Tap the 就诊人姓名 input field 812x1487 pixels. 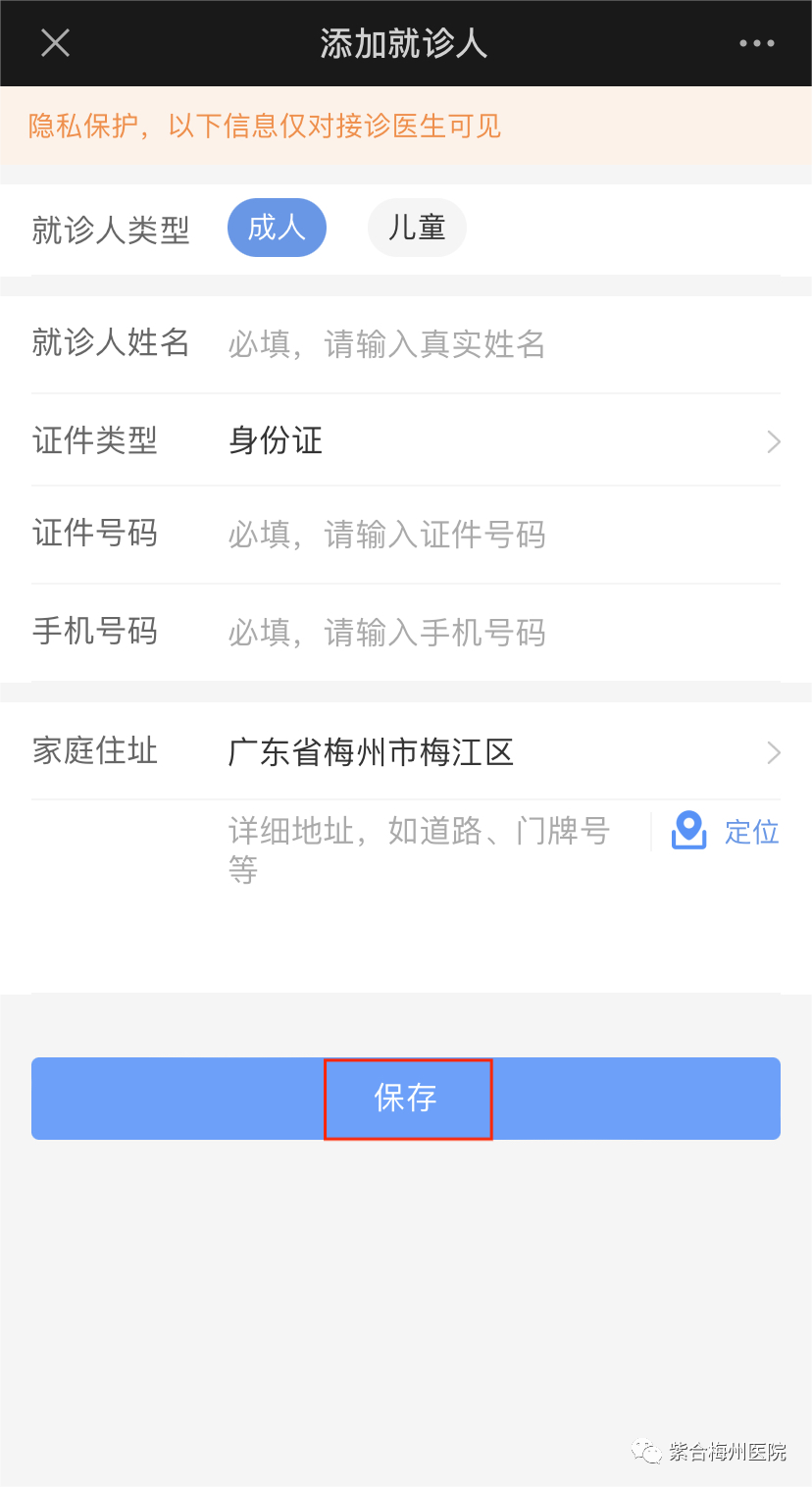coord(490,344)
